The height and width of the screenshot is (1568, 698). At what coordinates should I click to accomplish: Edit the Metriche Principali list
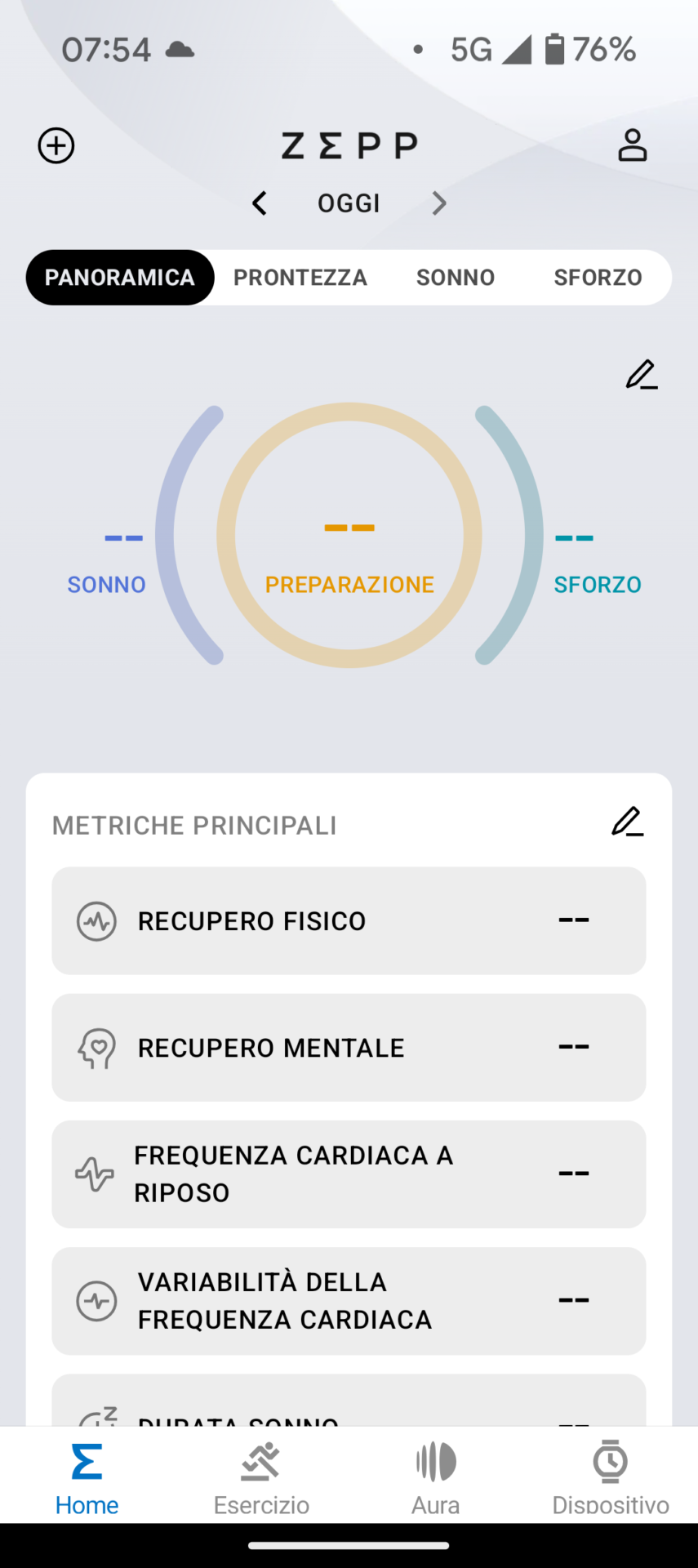click(x=628, y=822)
